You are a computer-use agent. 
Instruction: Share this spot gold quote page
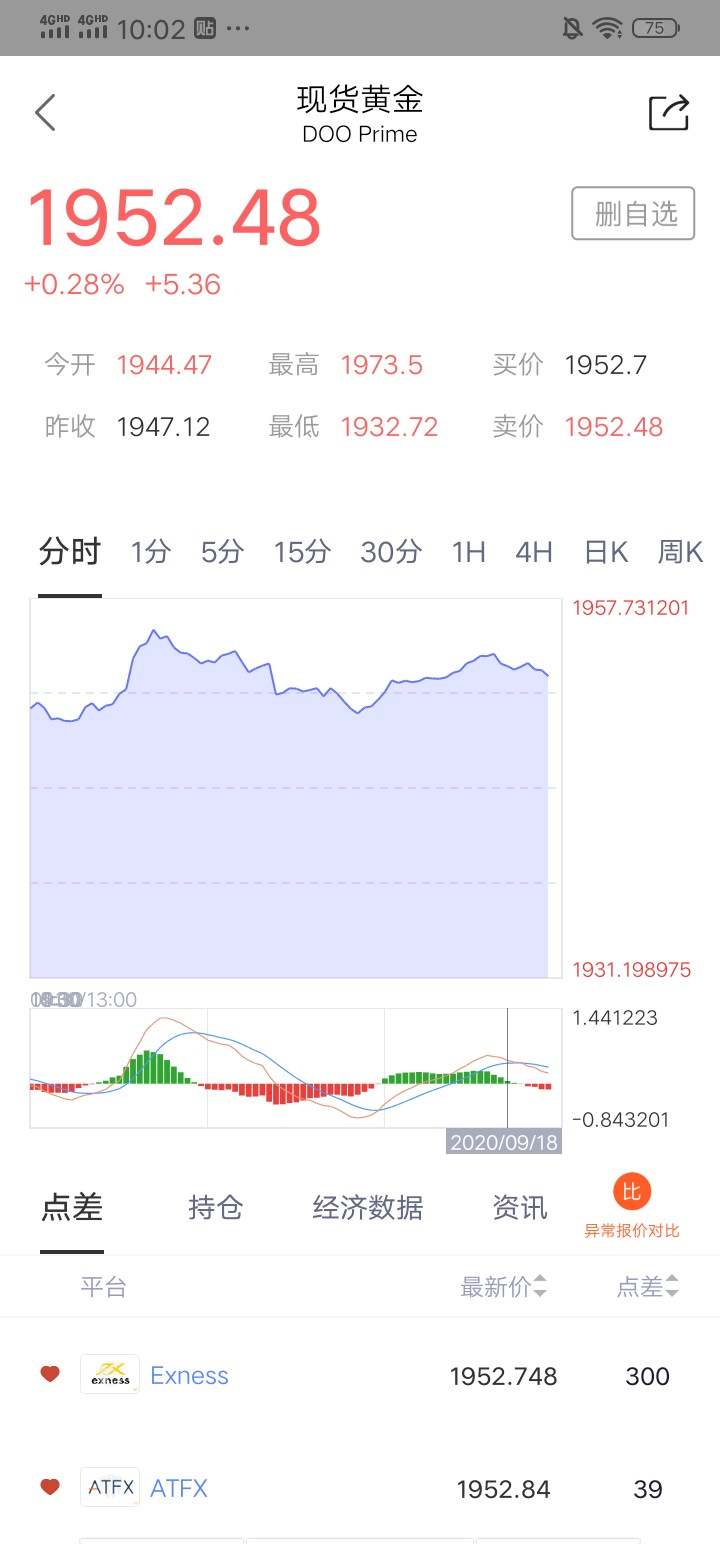tap(669, 113)
